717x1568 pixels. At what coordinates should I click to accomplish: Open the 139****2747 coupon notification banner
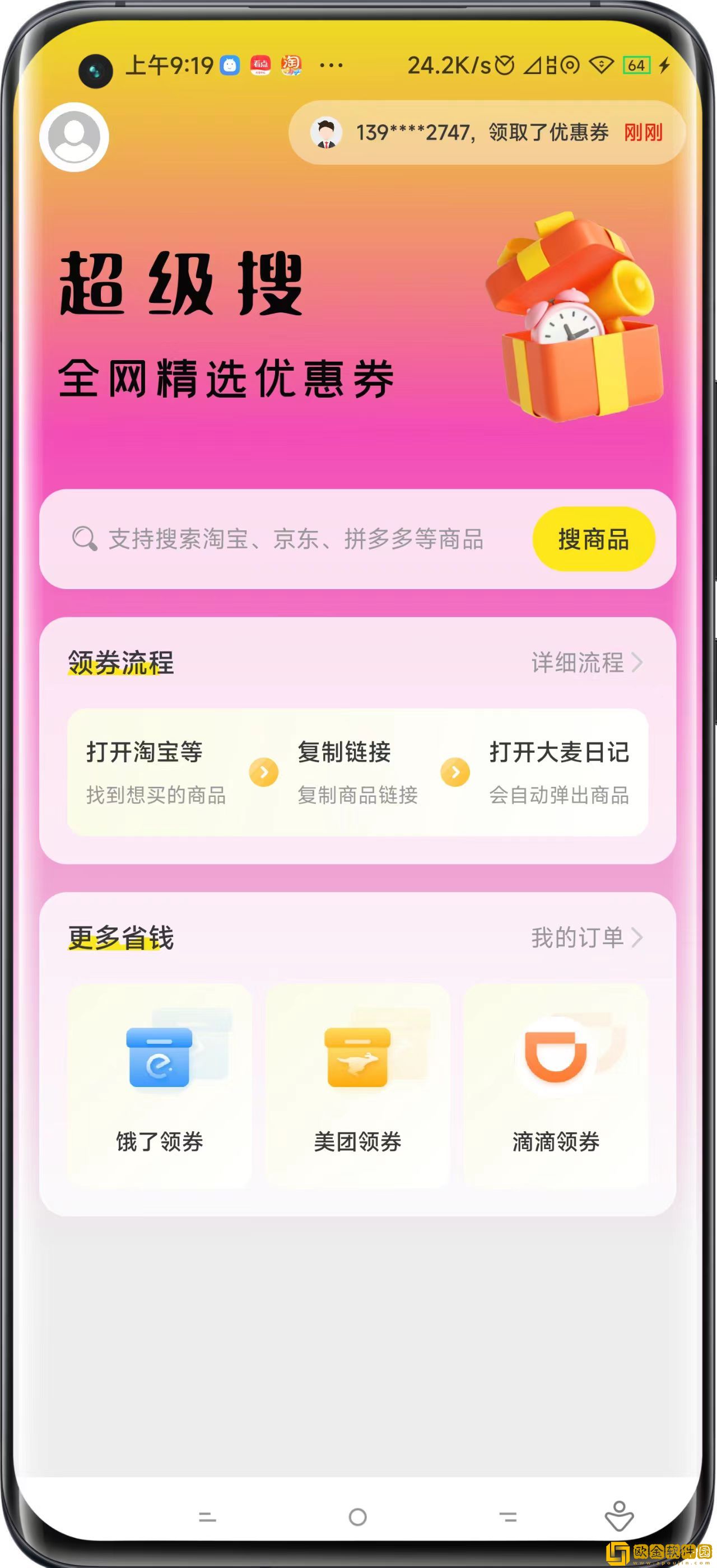tap(481, 134)
